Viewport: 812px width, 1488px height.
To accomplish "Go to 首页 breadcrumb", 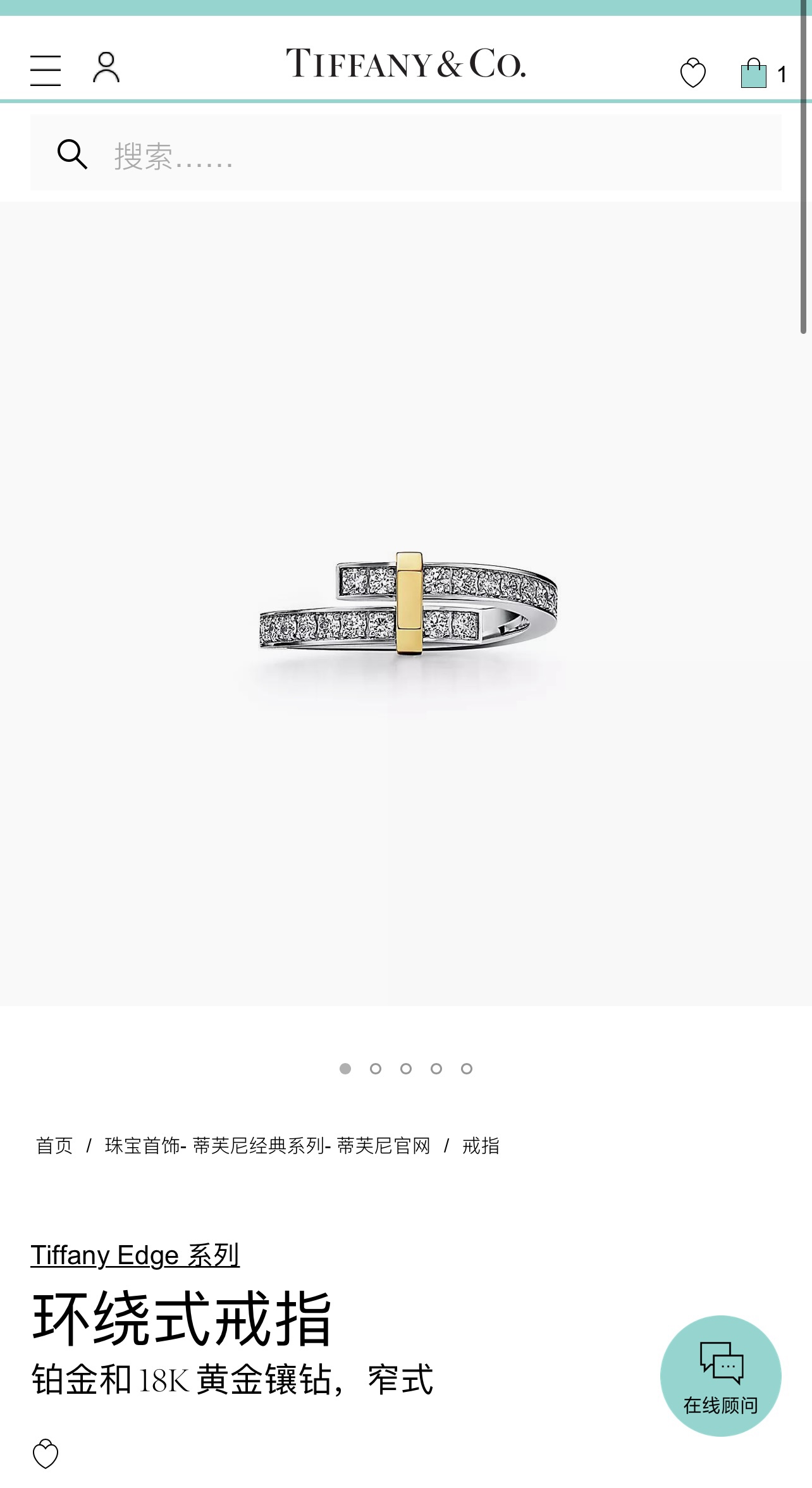I will coord(54,1145).
